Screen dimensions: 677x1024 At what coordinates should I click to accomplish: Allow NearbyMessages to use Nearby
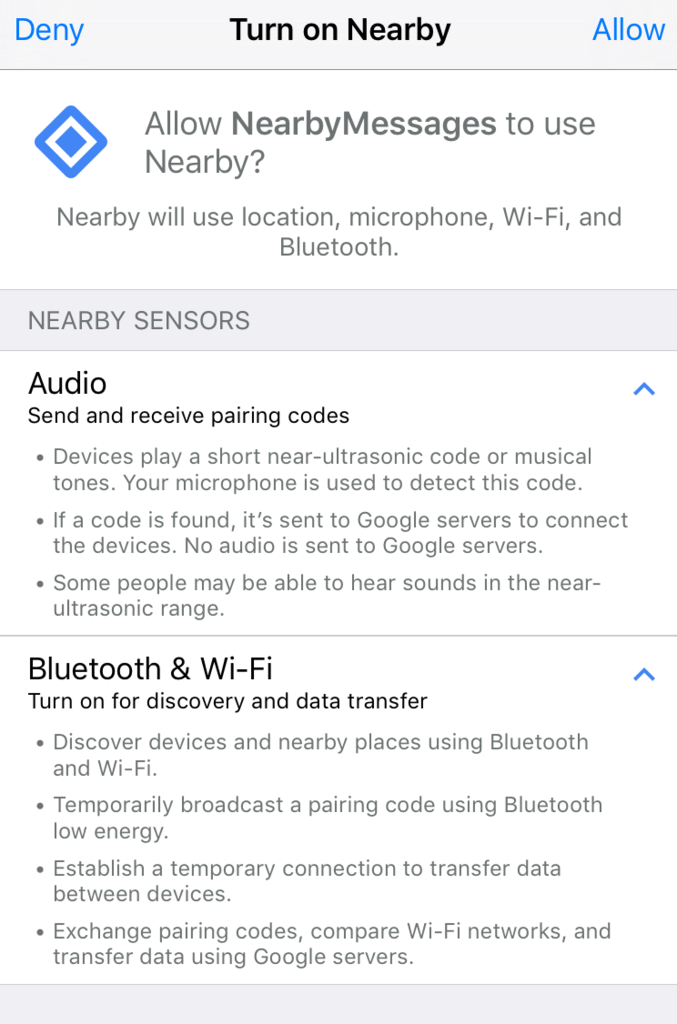click(x=628, y=30)
